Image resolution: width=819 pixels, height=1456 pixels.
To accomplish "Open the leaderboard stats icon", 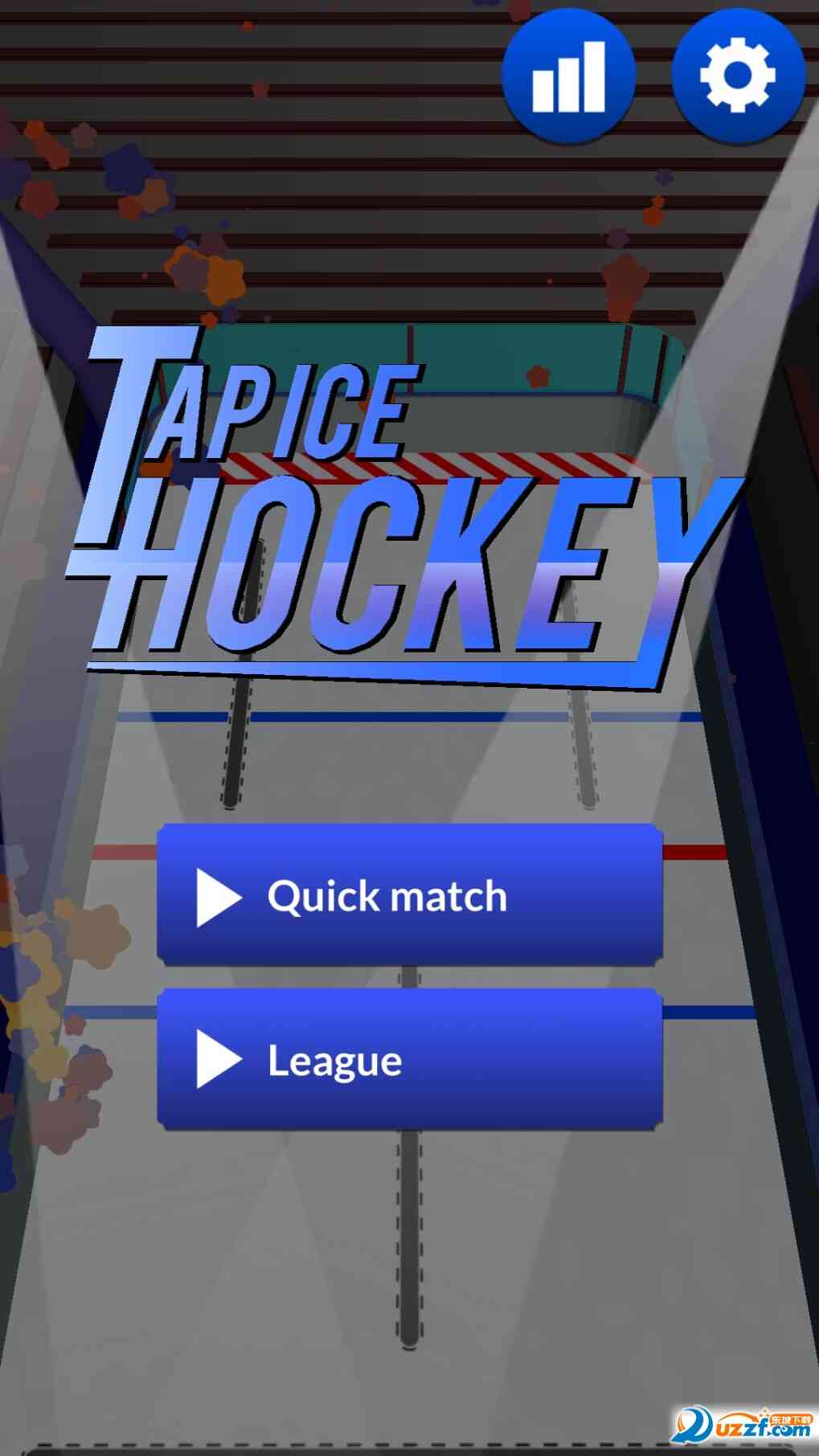I will point(569,76).
